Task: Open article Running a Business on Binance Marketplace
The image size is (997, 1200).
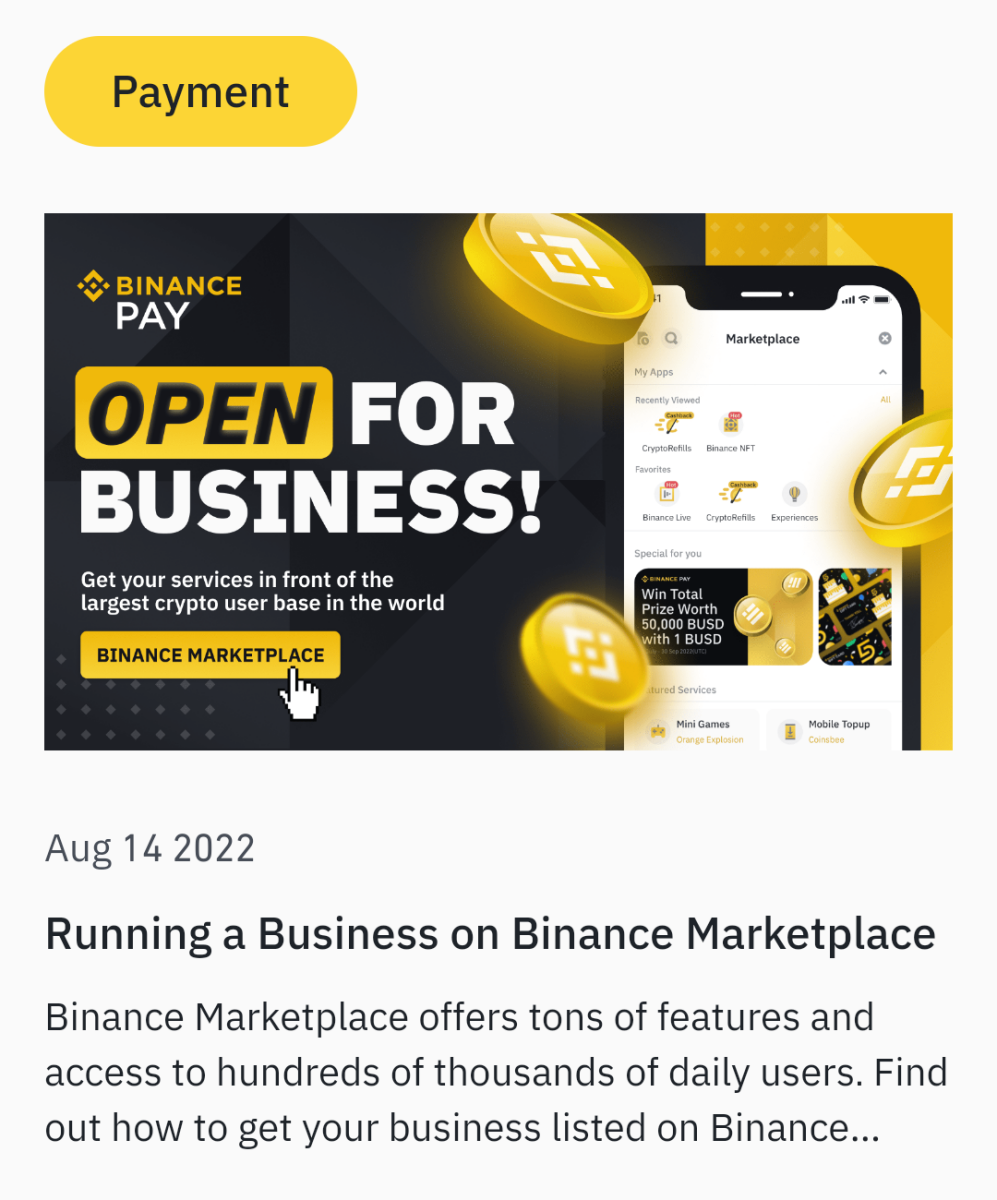Action: [x=490, y=934]
